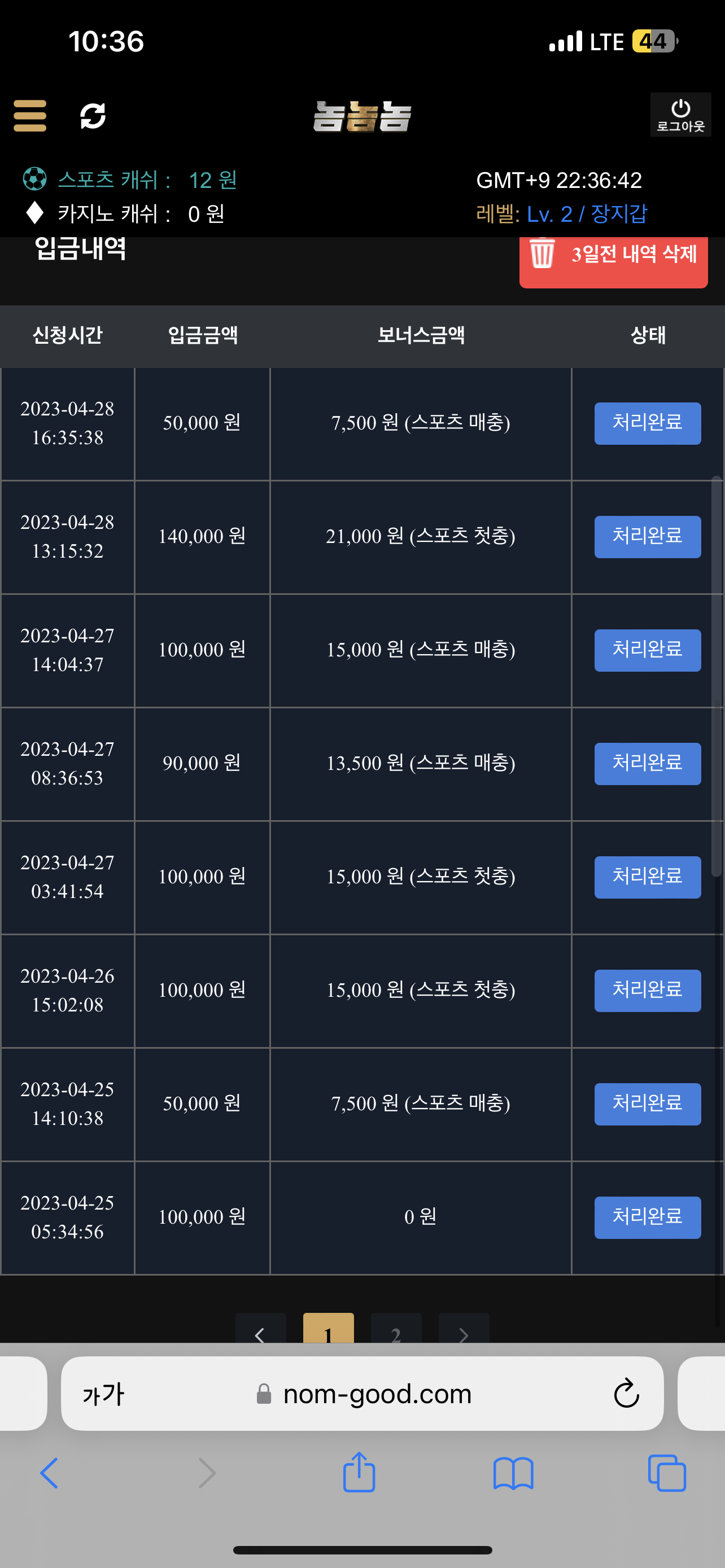Go to page 2 of deposit history
Image resolution: width=725 pixels, height=1568 pixels.
pyautogui.click(x=396, y=1329)
